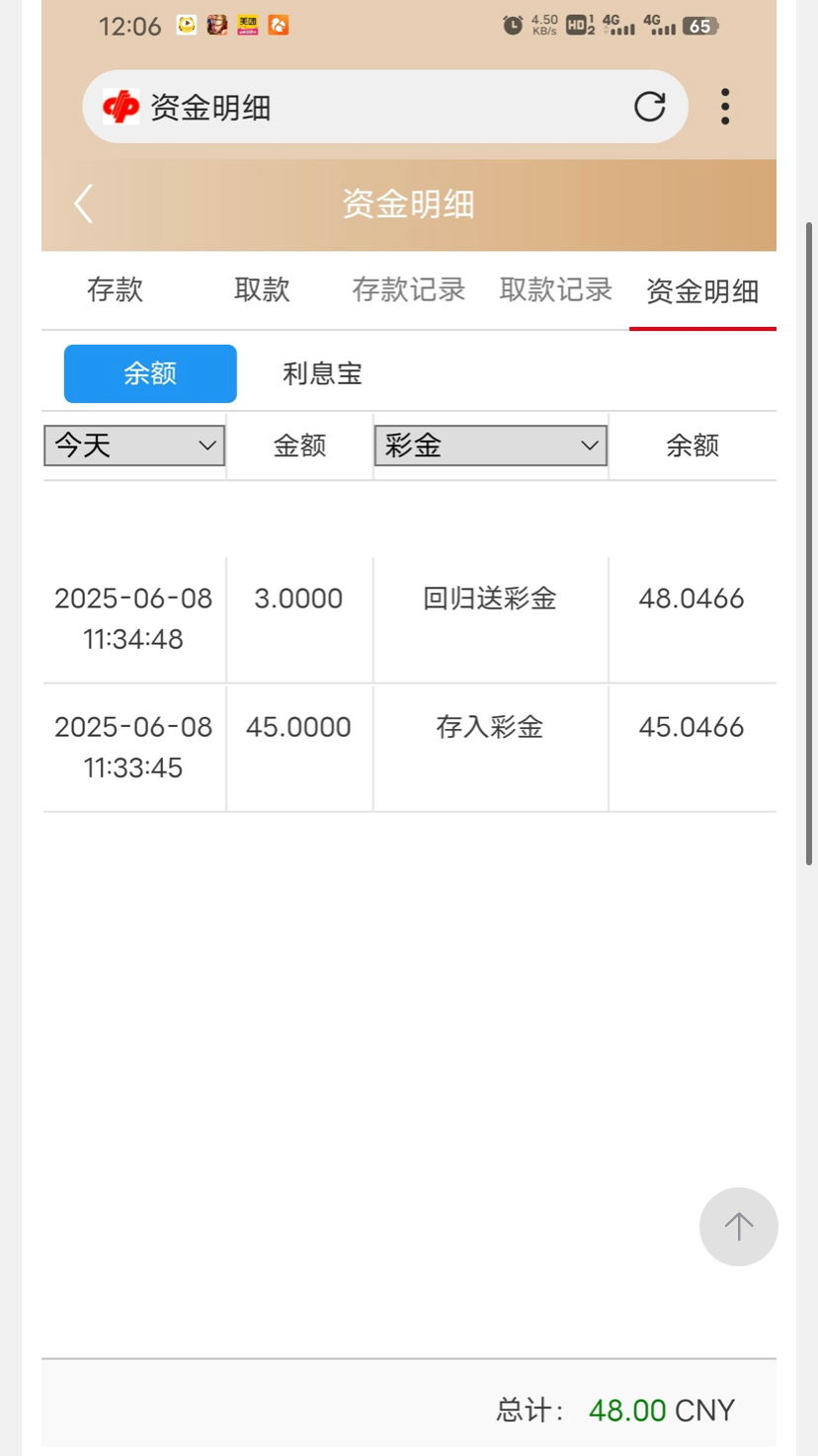Switch to 利息宝 view

[x=322, y=373]
